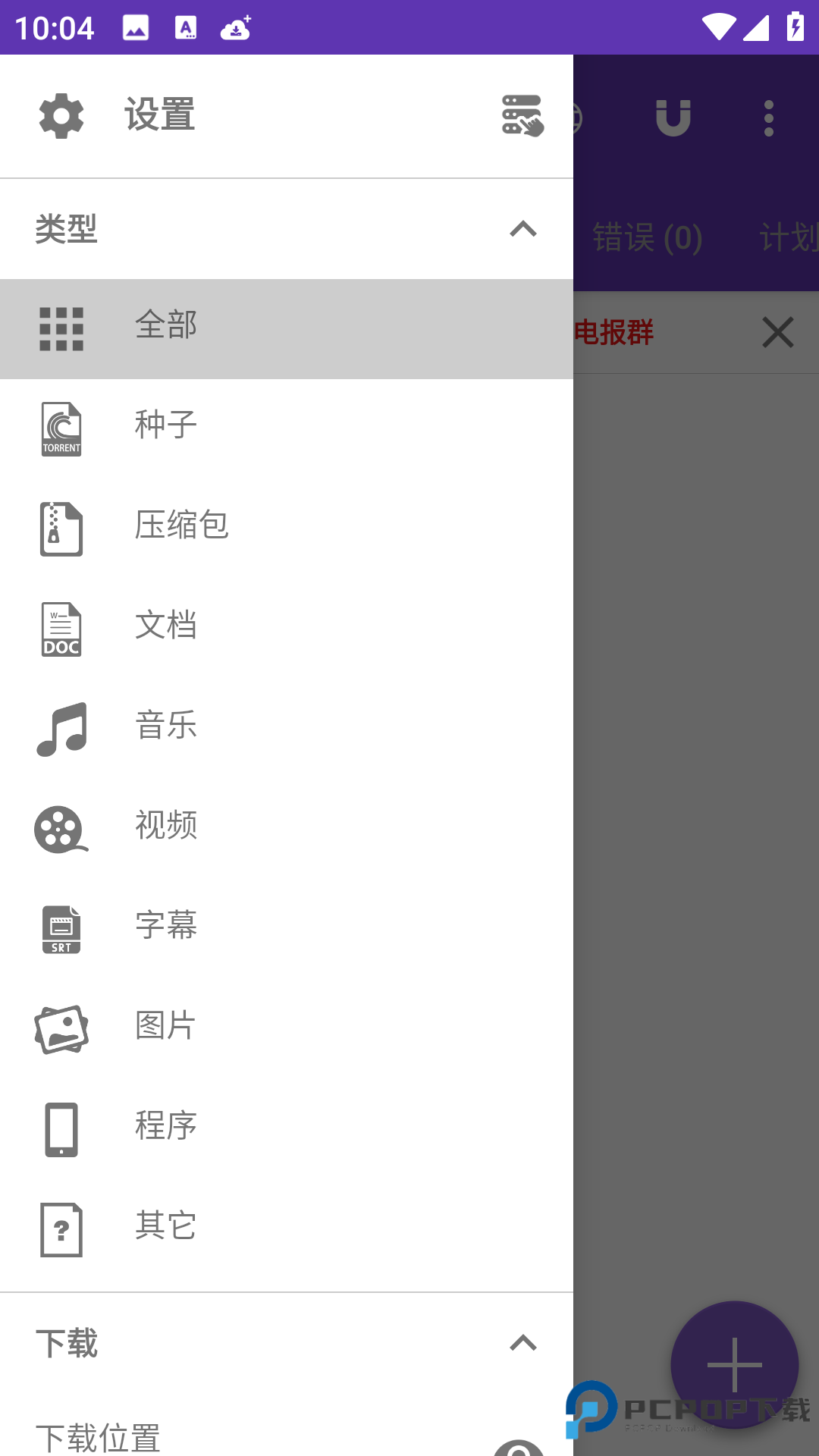Select the 压缩包 archive filter icon
The width and height of the screenshot is (819, 1456).
[x=61, y=529]
